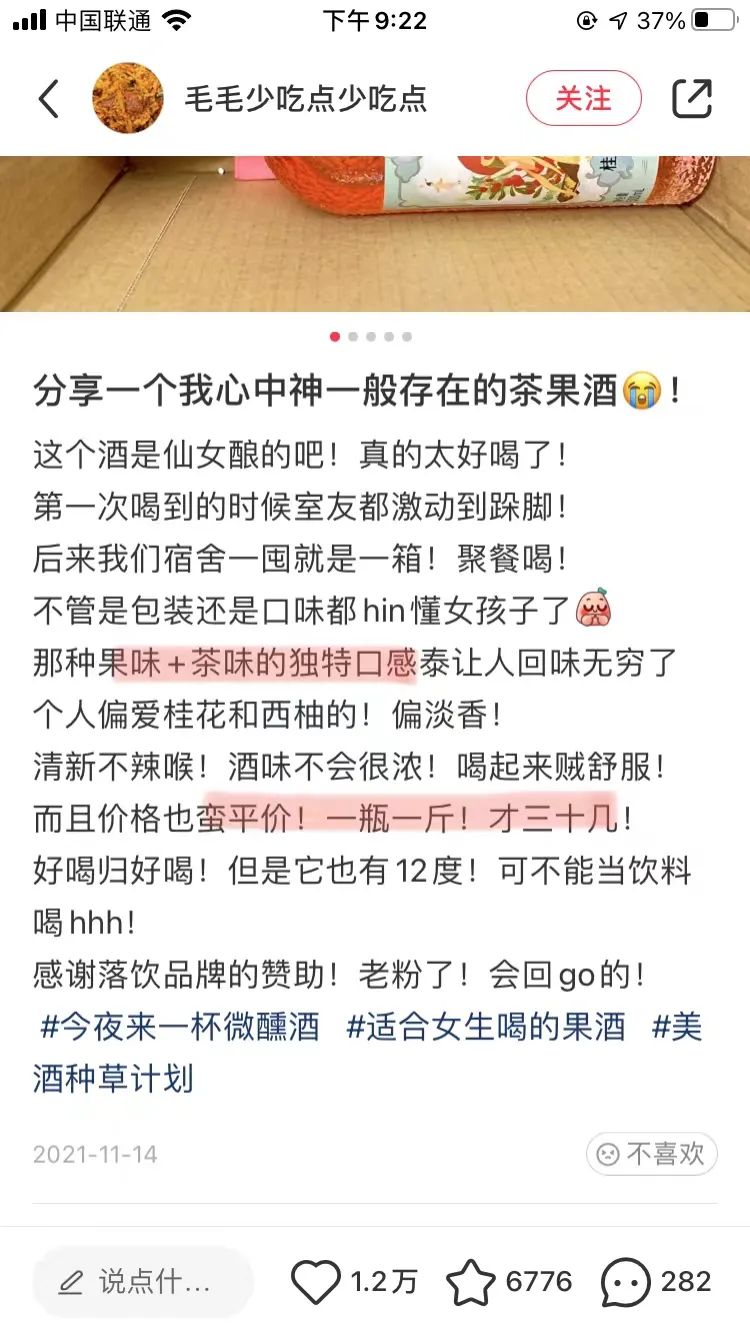Open hashtag #适合女生喝的果酒

pyautogui.click(x=486, y=1027)
